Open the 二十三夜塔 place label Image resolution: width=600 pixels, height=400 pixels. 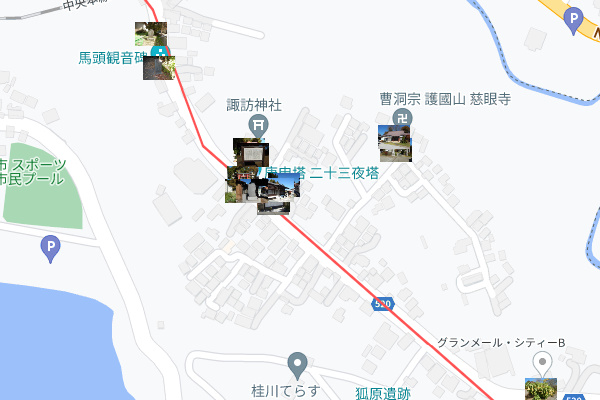pyautogui.click(x=345, y=172)
